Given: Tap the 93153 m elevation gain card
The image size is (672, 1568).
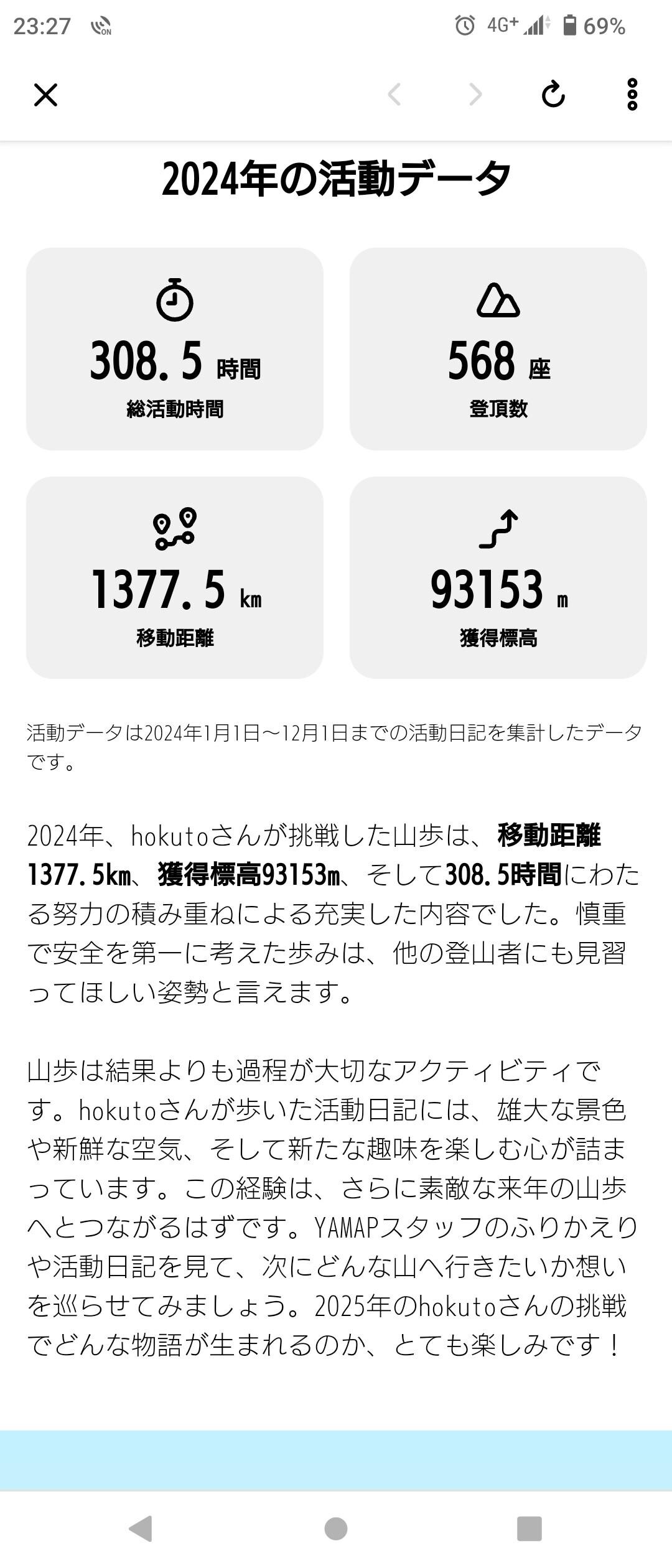Looking at the screenshot, I should (498, 579).
